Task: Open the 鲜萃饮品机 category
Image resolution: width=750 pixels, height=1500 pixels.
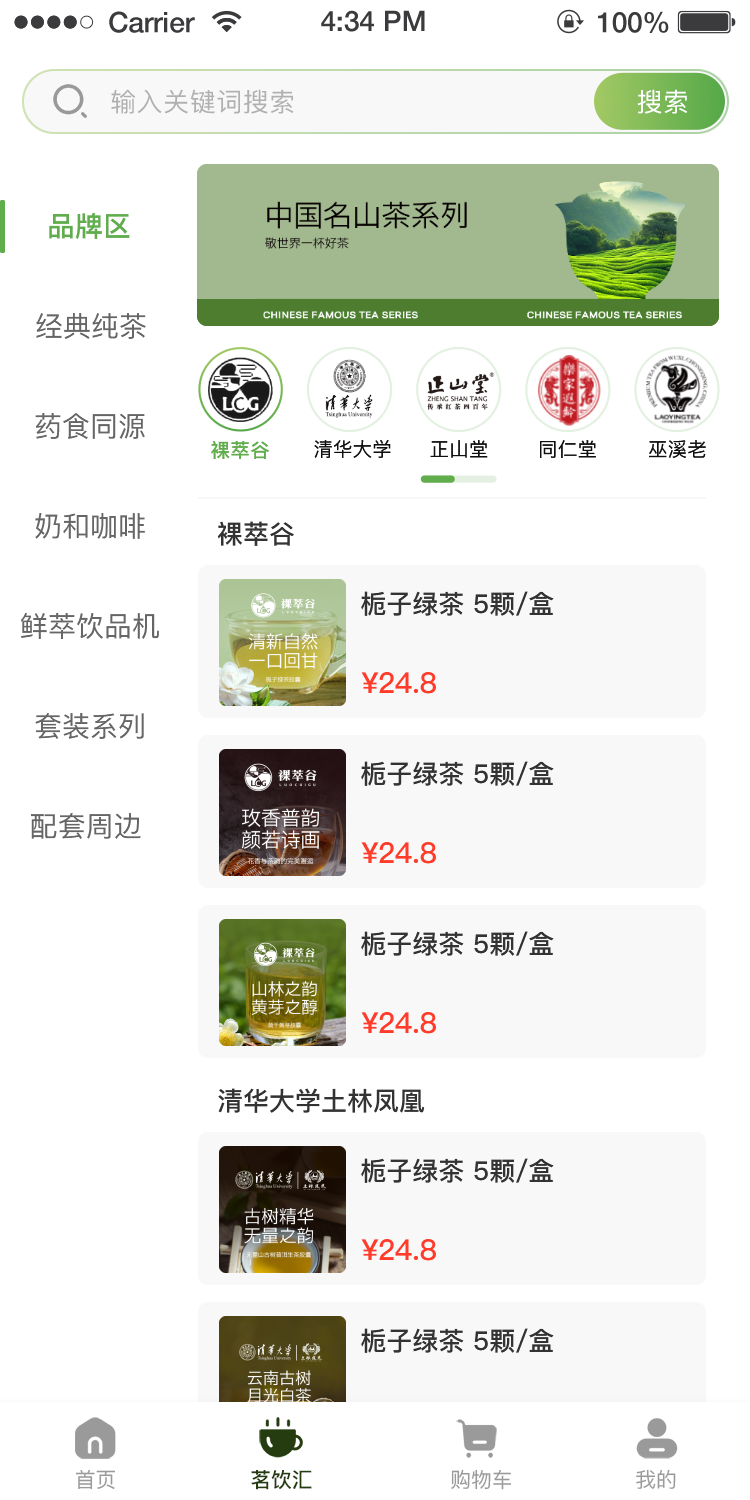Action: (x=90, y=627)
